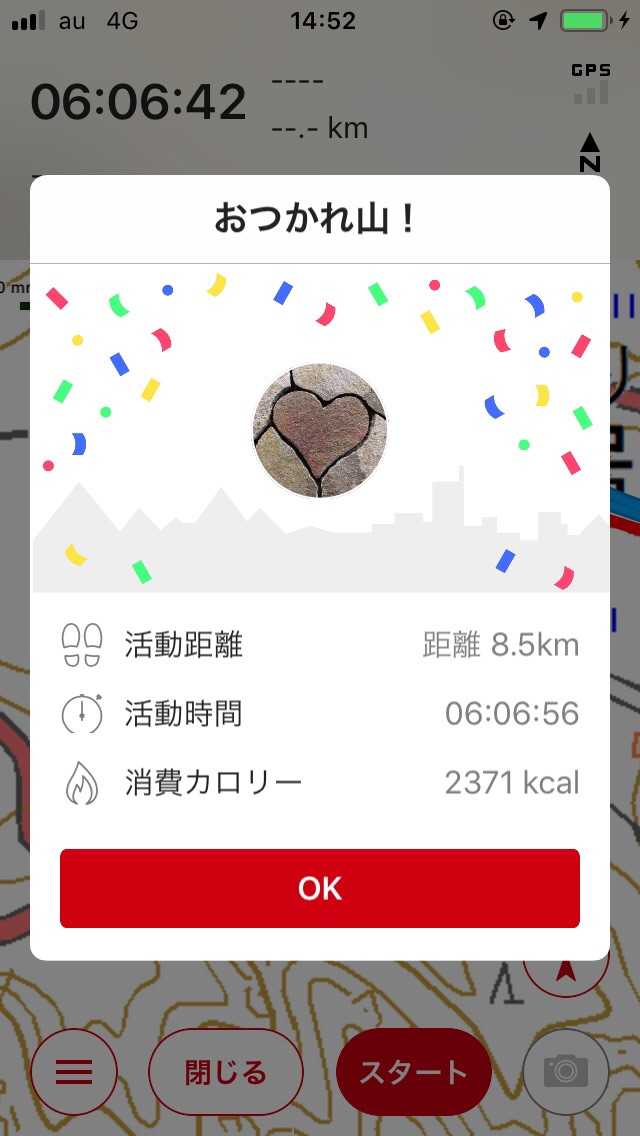Tap the 閉じる button
This screenshot has width=640, height=1136.
coord(226,1073)
